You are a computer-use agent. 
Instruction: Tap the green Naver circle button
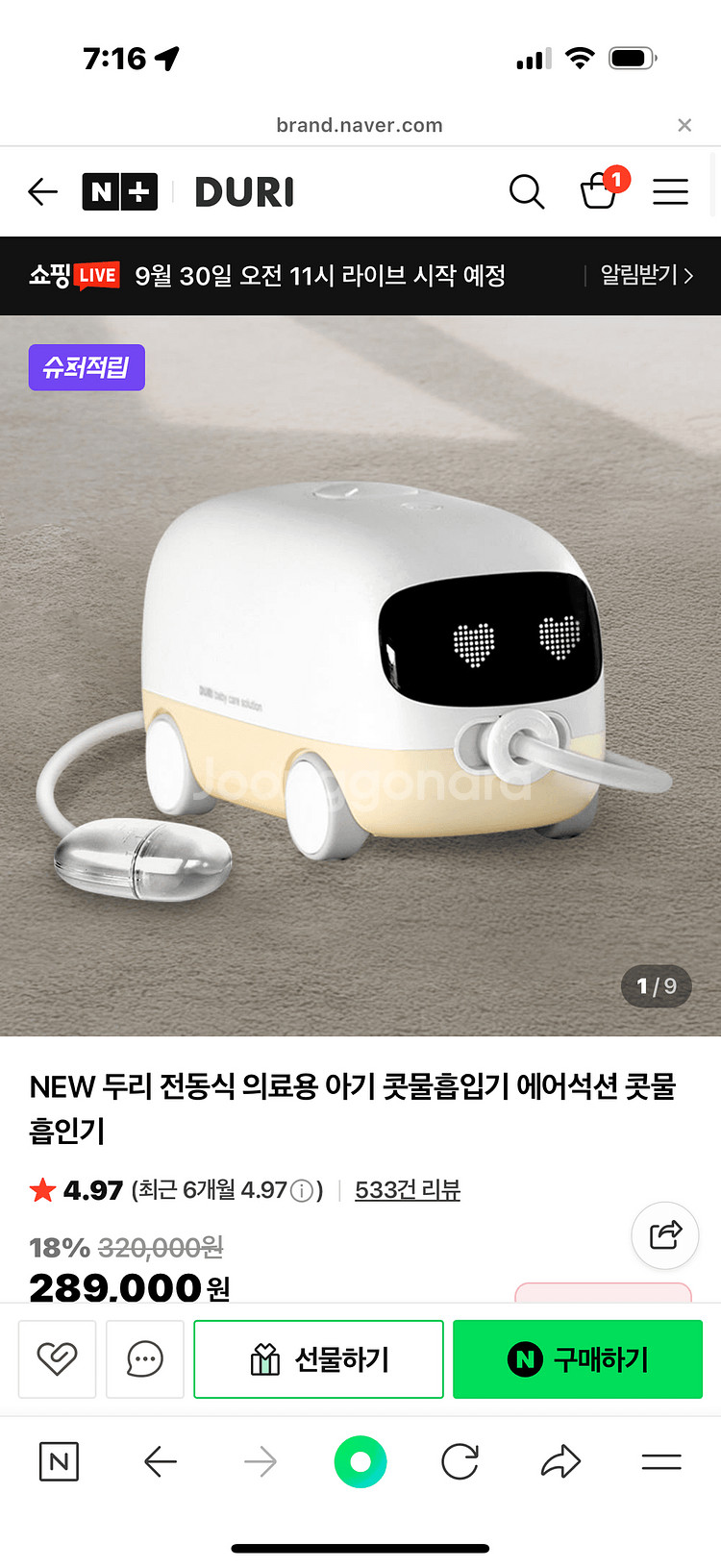(x=360, y=1462)
